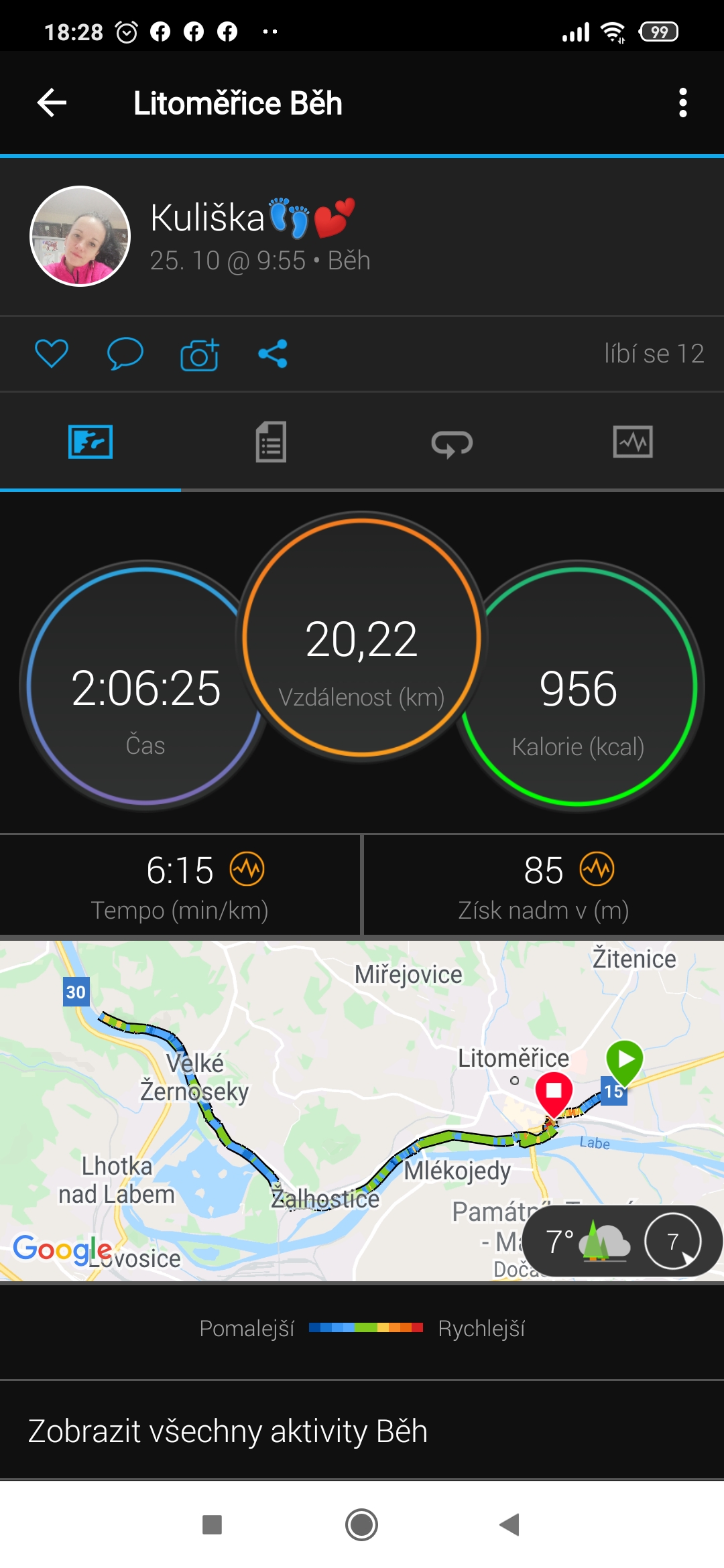
Task: Open recent apps with the square button
Action: (212, 1524)
